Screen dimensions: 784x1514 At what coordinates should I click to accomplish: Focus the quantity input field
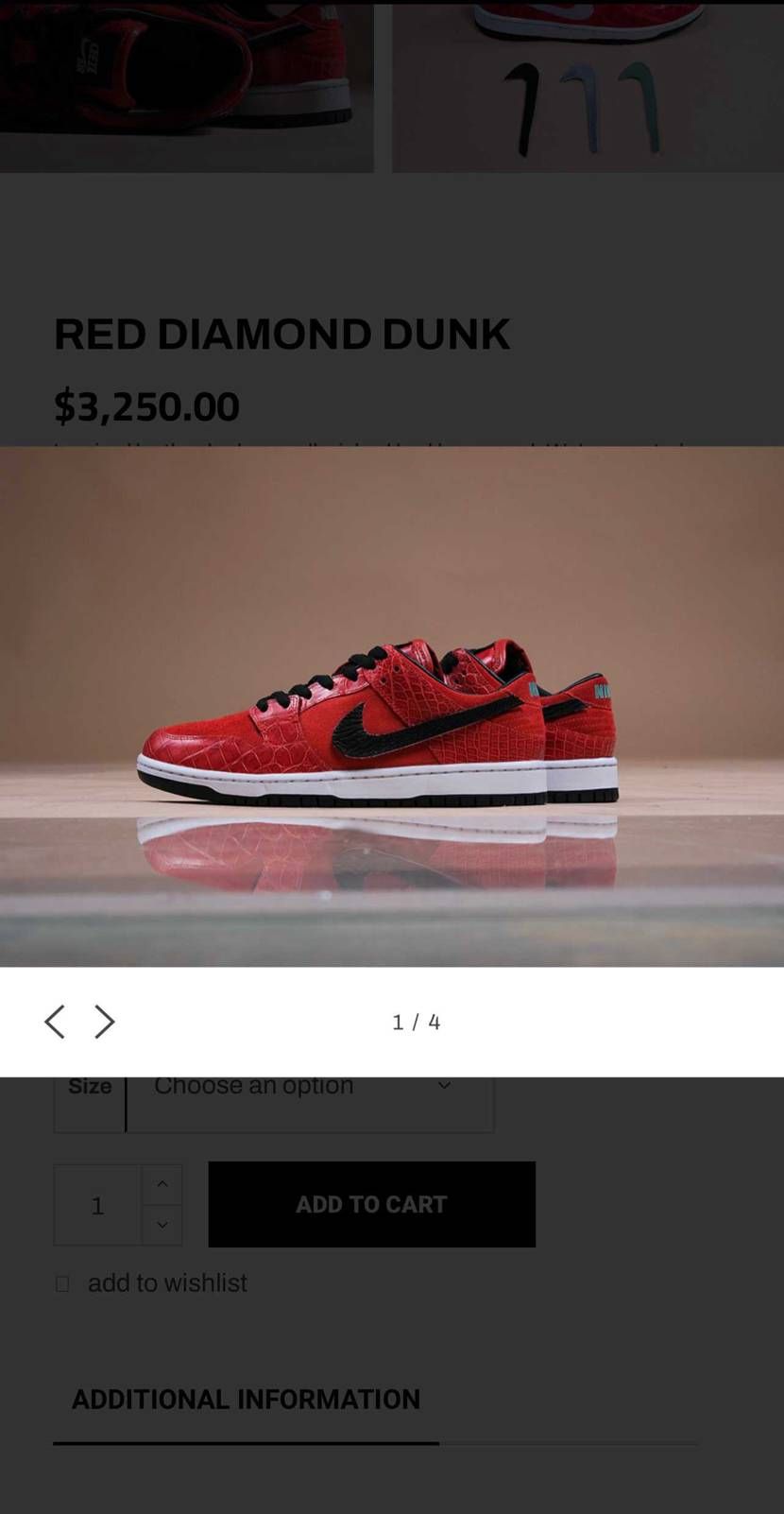click(97, 1206)
